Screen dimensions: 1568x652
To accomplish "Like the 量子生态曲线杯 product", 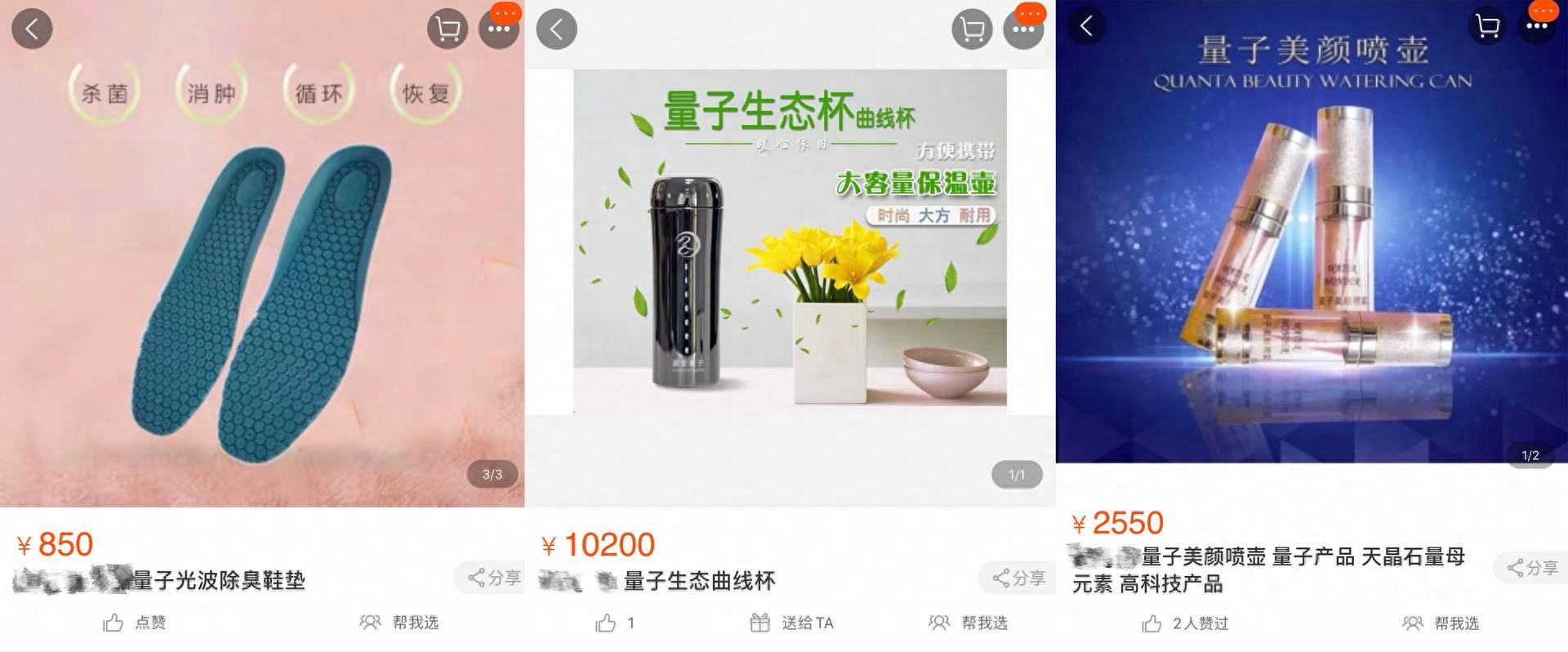I will (x=614, y=623).
